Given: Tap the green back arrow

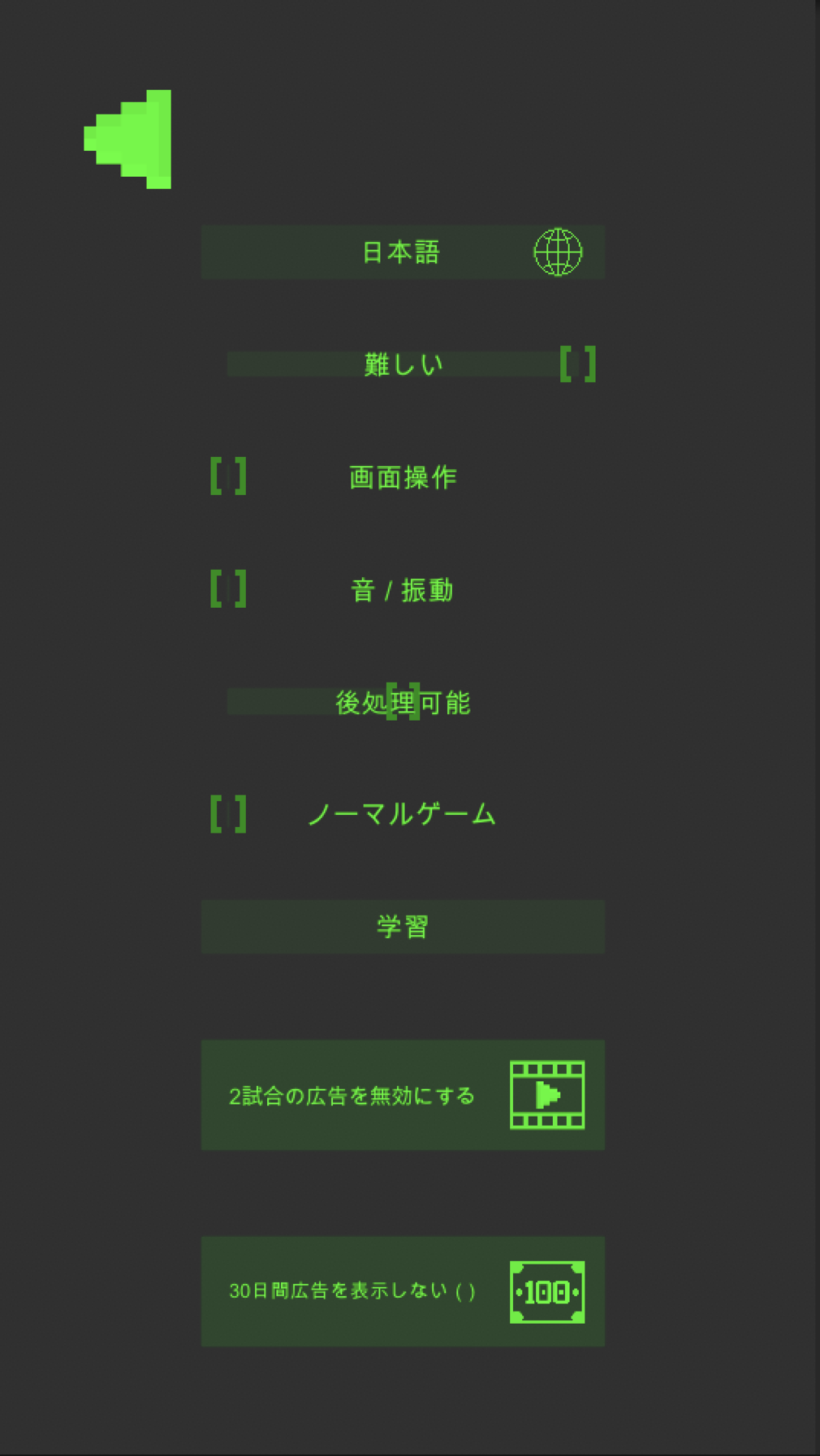Looking at the screenshot, I should click(128, 140).
